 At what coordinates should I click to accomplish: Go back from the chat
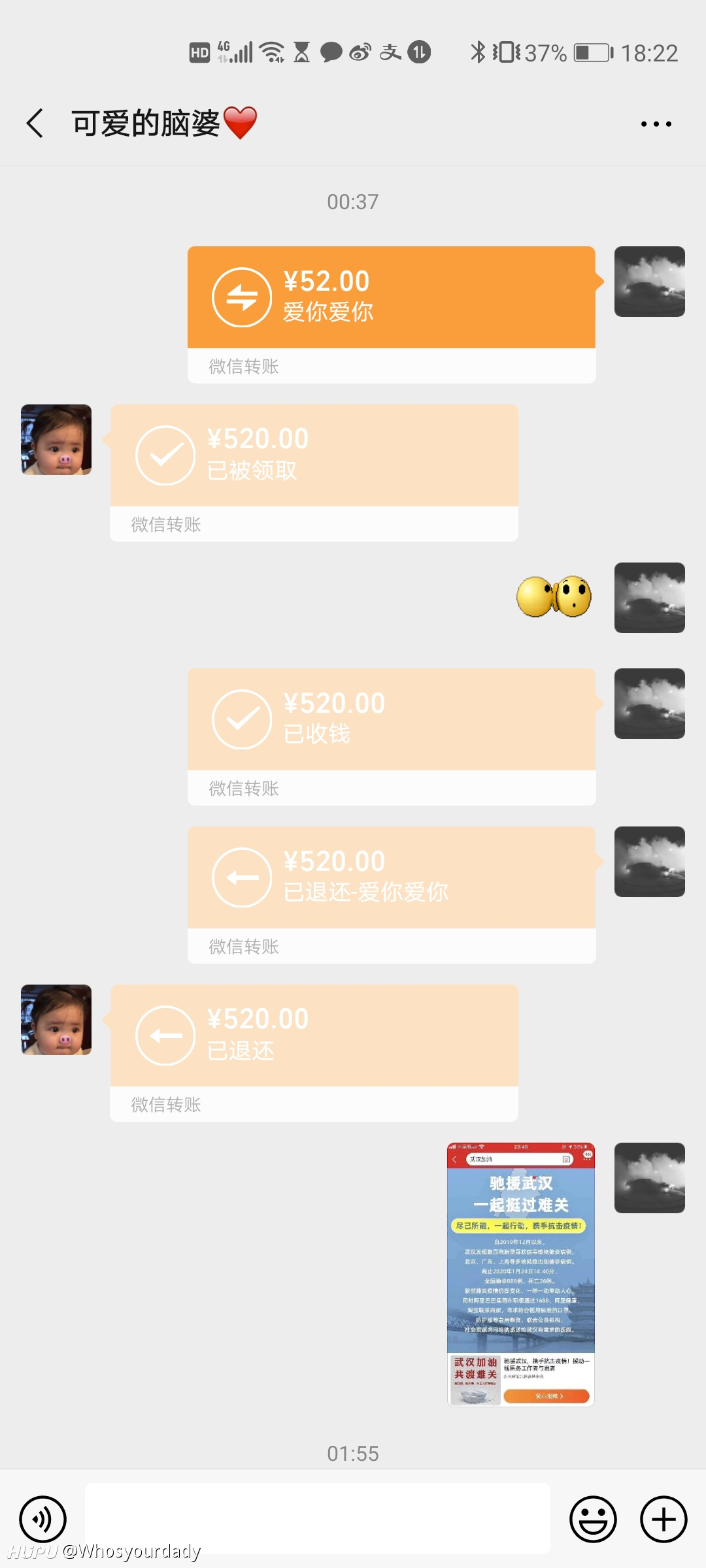click(35, 123)
